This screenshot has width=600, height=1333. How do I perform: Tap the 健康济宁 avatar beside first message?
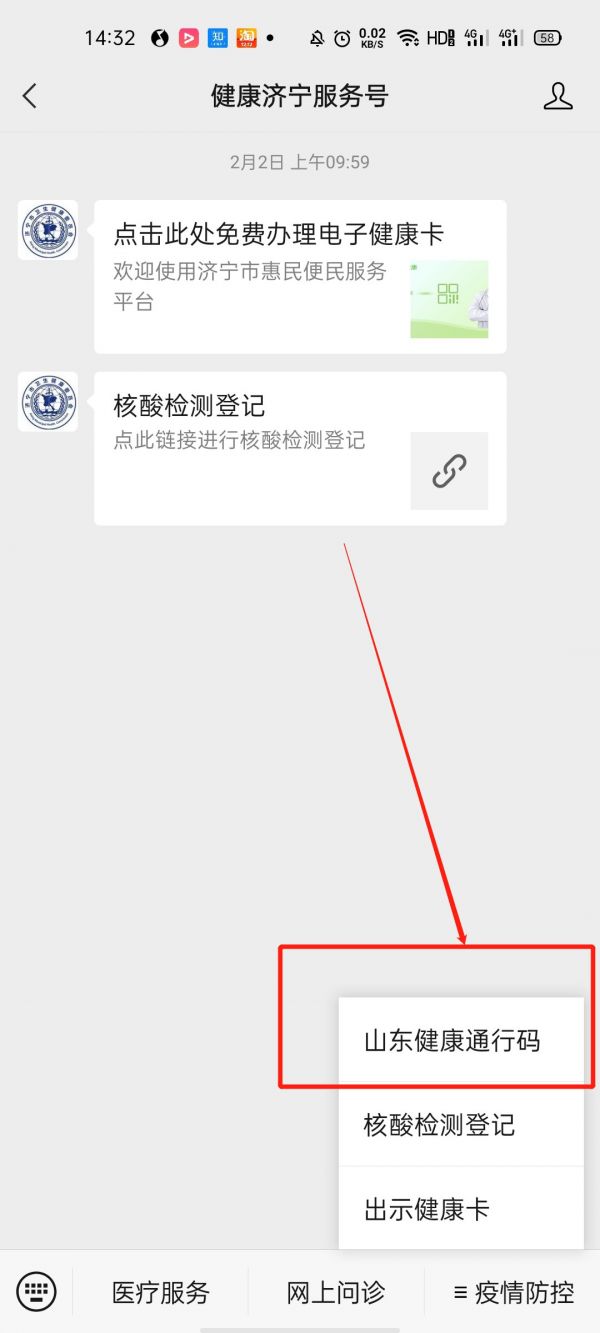[x=48, y=230]
